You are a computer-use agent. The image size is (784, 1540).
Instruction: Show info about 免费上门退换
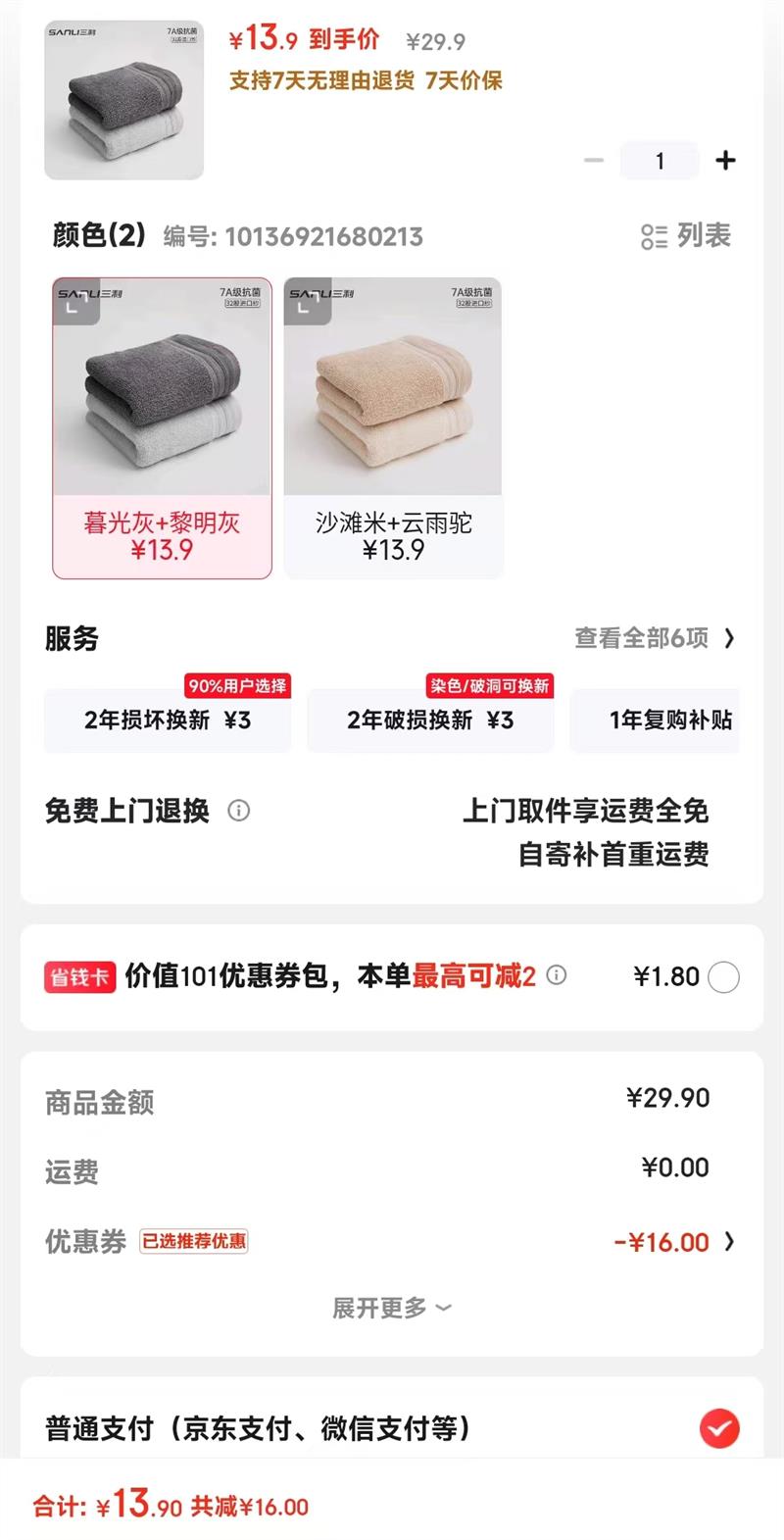coord(239,811)
